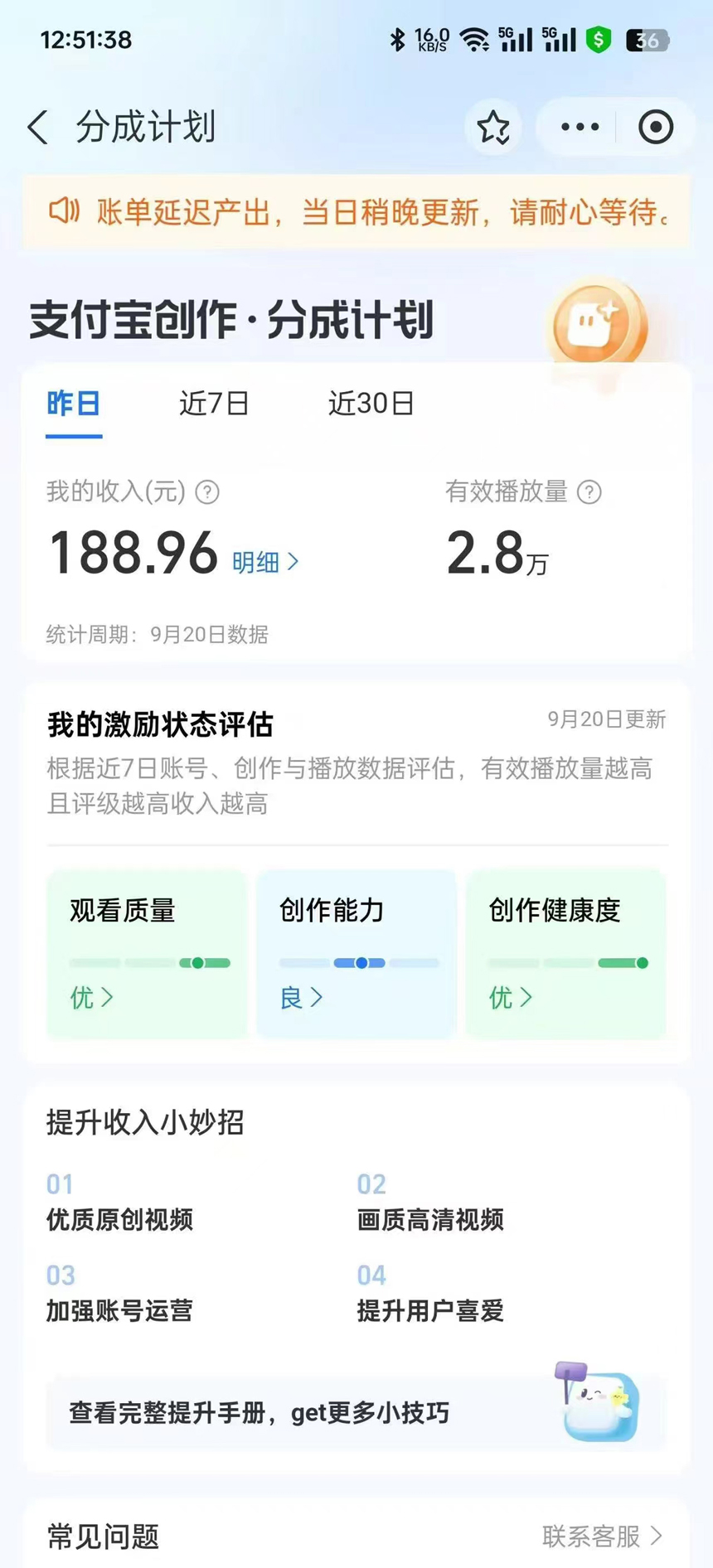This screenshot has height=1568, width=713.
Task: Open the help icon next to 有效播放量
Action: 589,492
